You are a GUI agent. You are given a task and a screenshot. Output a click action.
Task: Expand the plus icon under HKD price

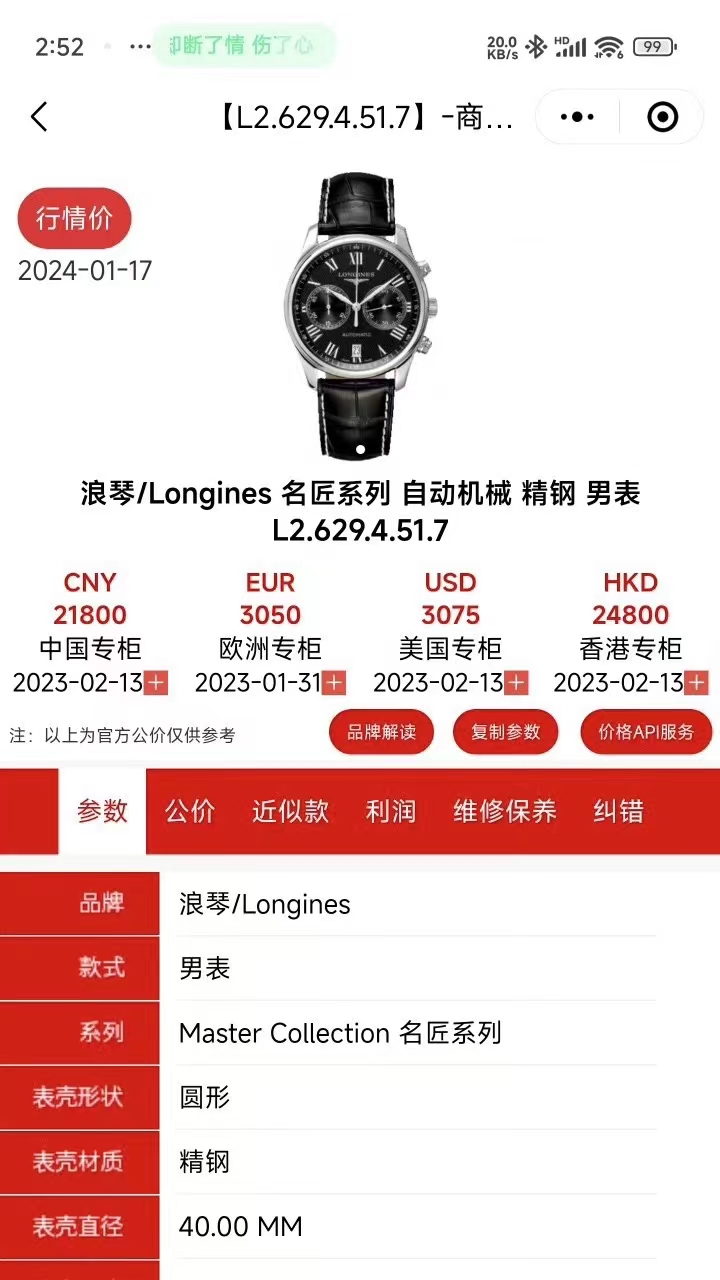tap(697, 684)
